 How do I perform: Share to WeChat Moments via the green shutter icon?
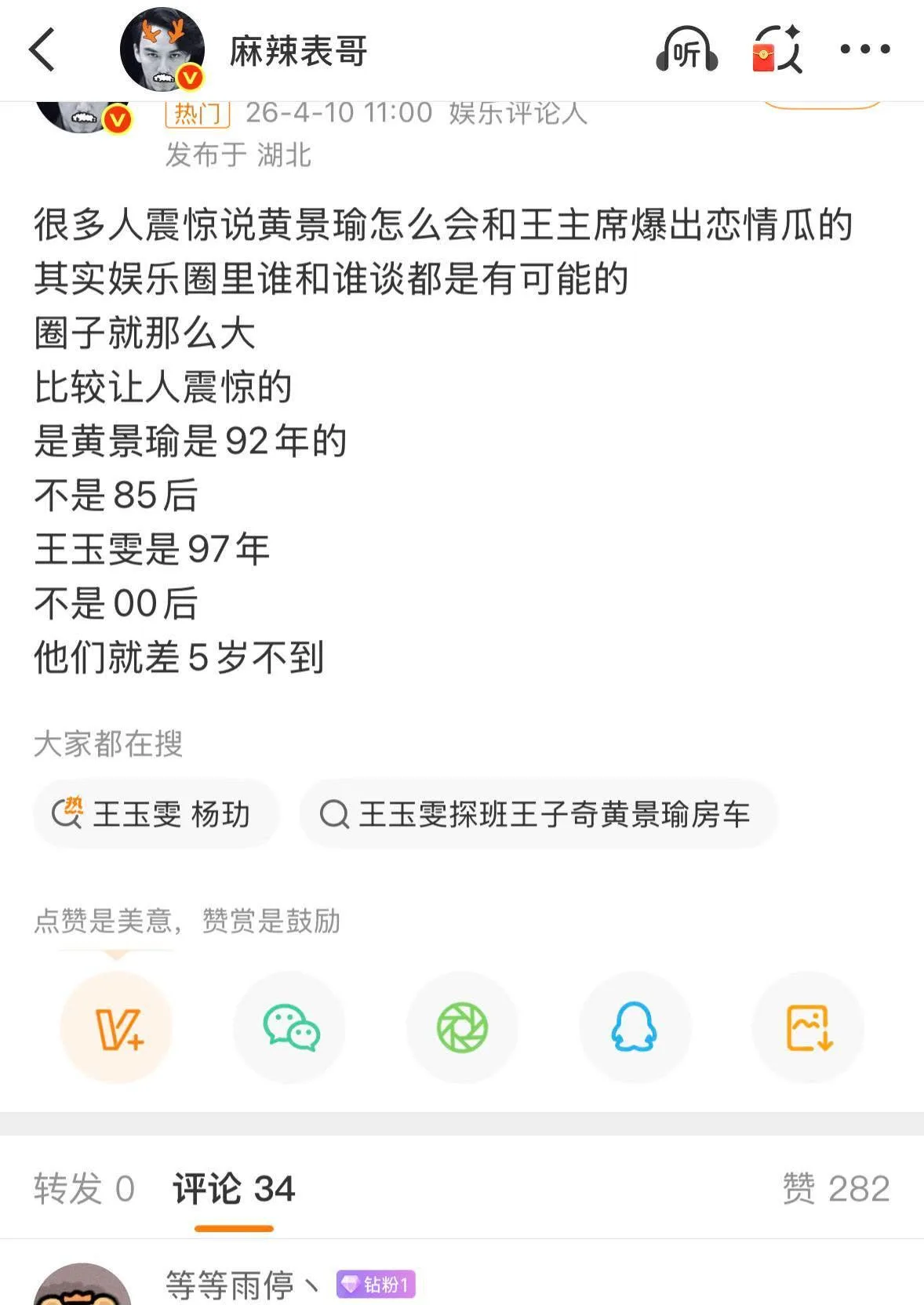(463, 1027)
